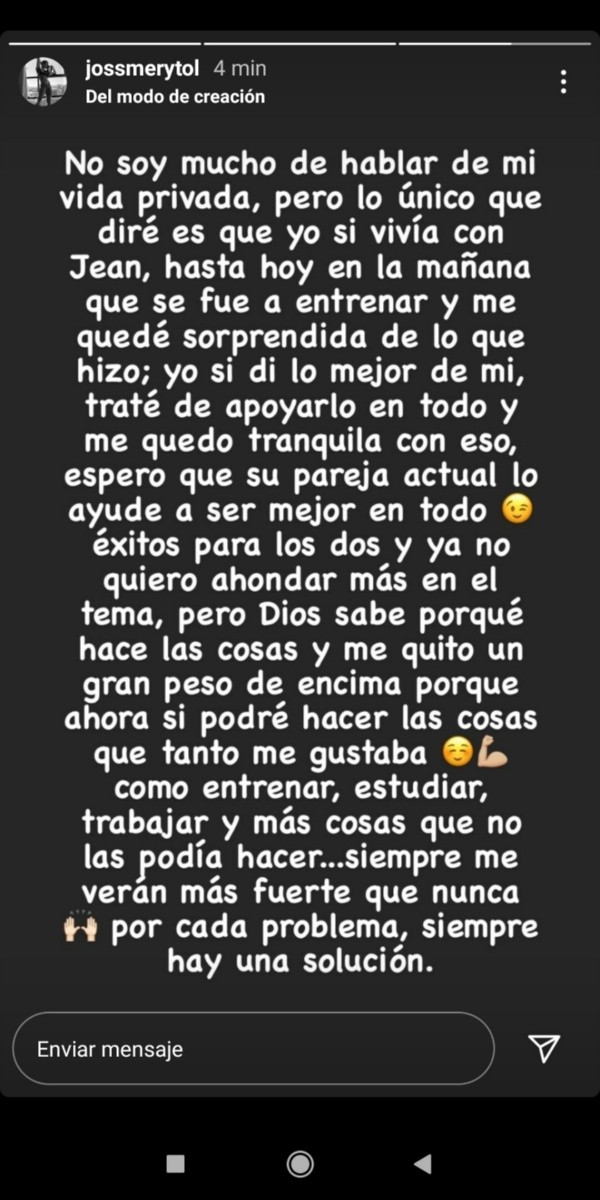
Task: Tap the Enviar mensaje field
Action: click(x=253, y=1050)
